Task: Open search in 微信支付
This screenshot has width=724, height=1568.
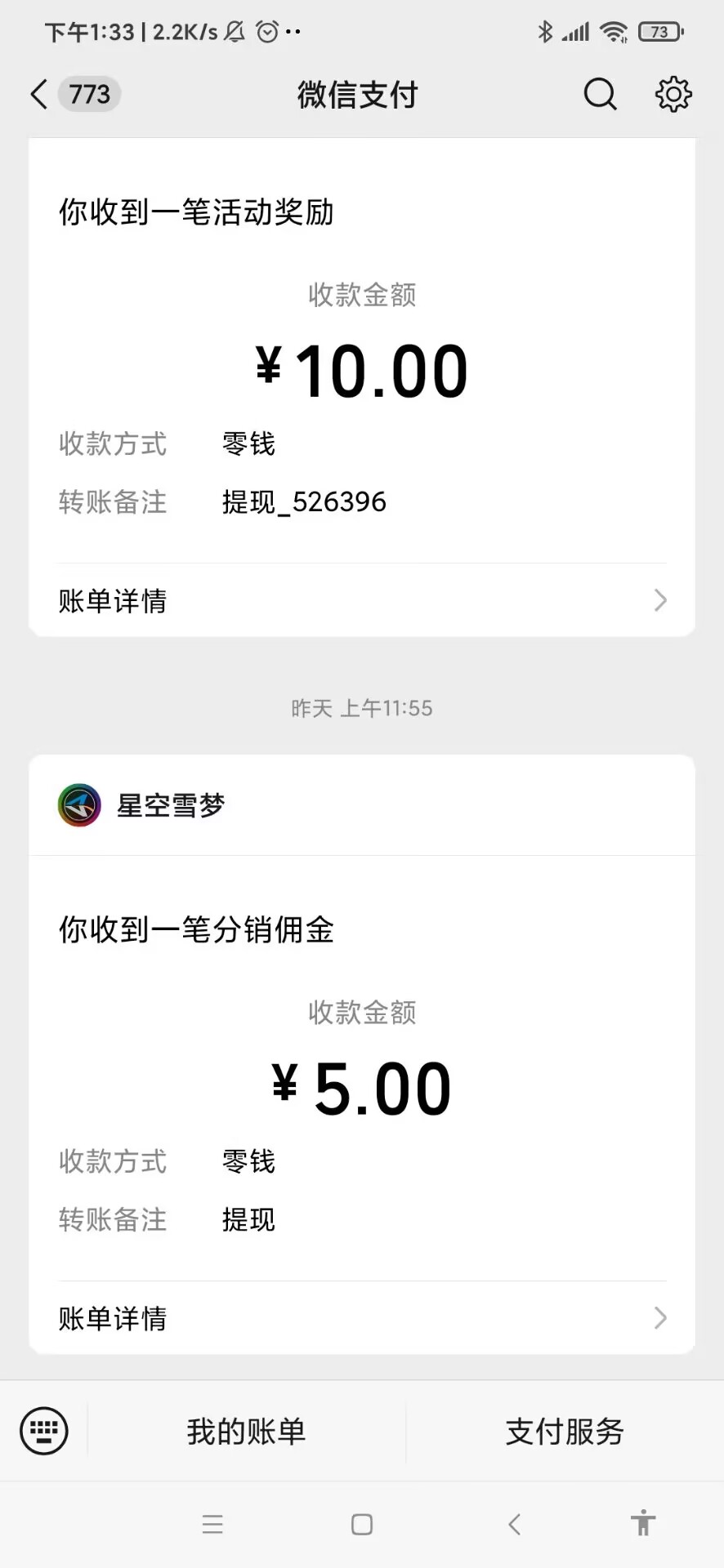Action: point(600,94)
